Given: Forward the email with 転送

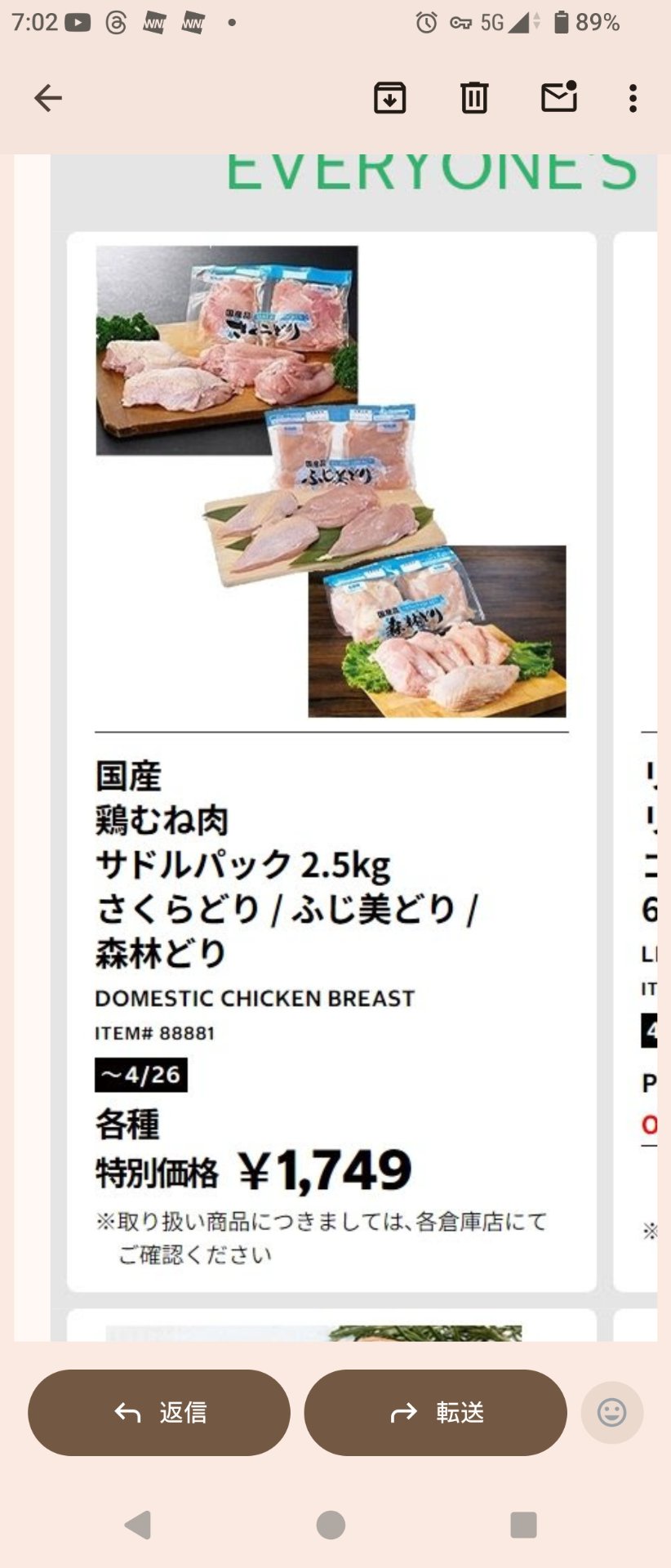Looking at the screenshot, I should click(435, 1412).
